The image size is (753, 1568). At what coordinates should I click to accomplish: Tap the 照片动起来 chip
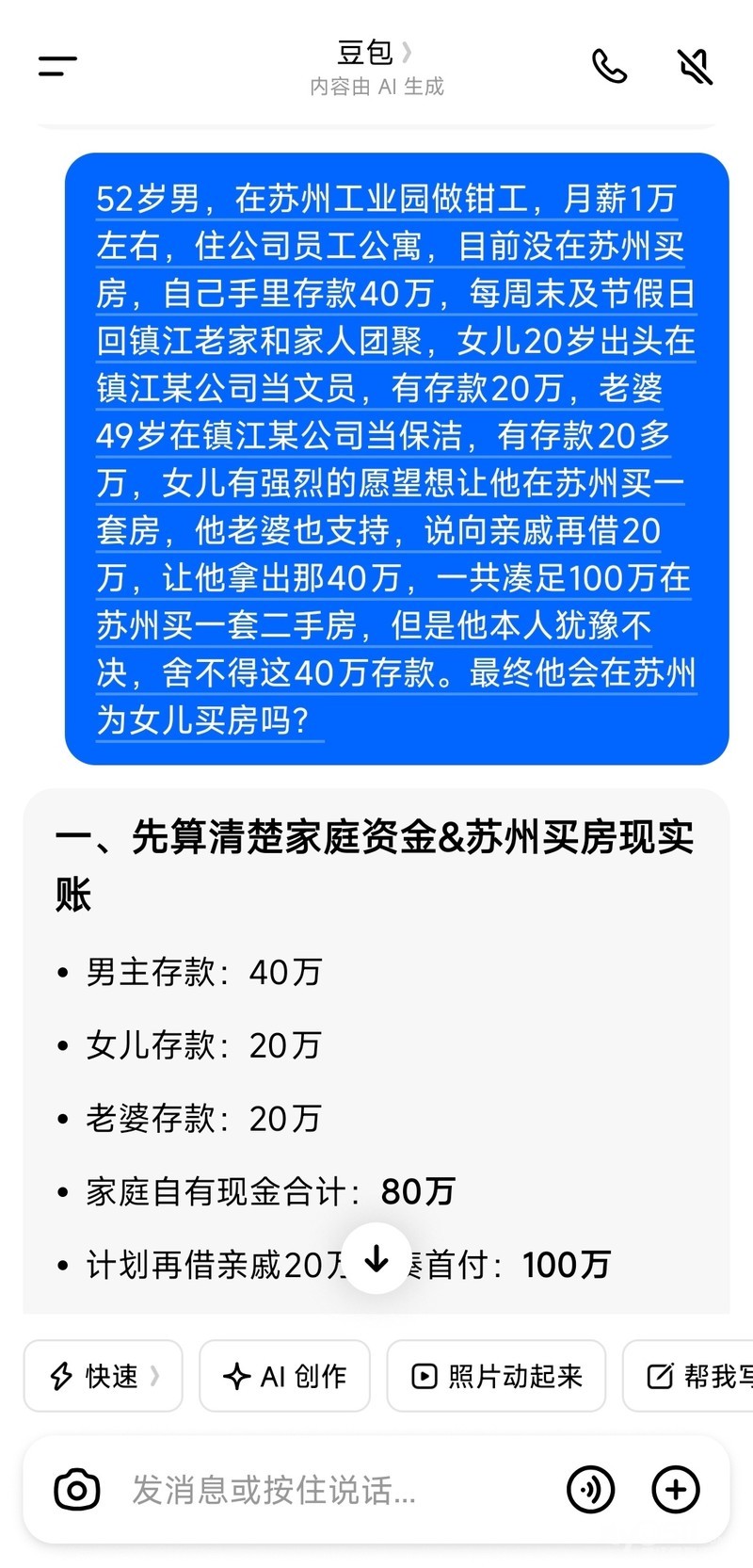(x=496, y=1376)
